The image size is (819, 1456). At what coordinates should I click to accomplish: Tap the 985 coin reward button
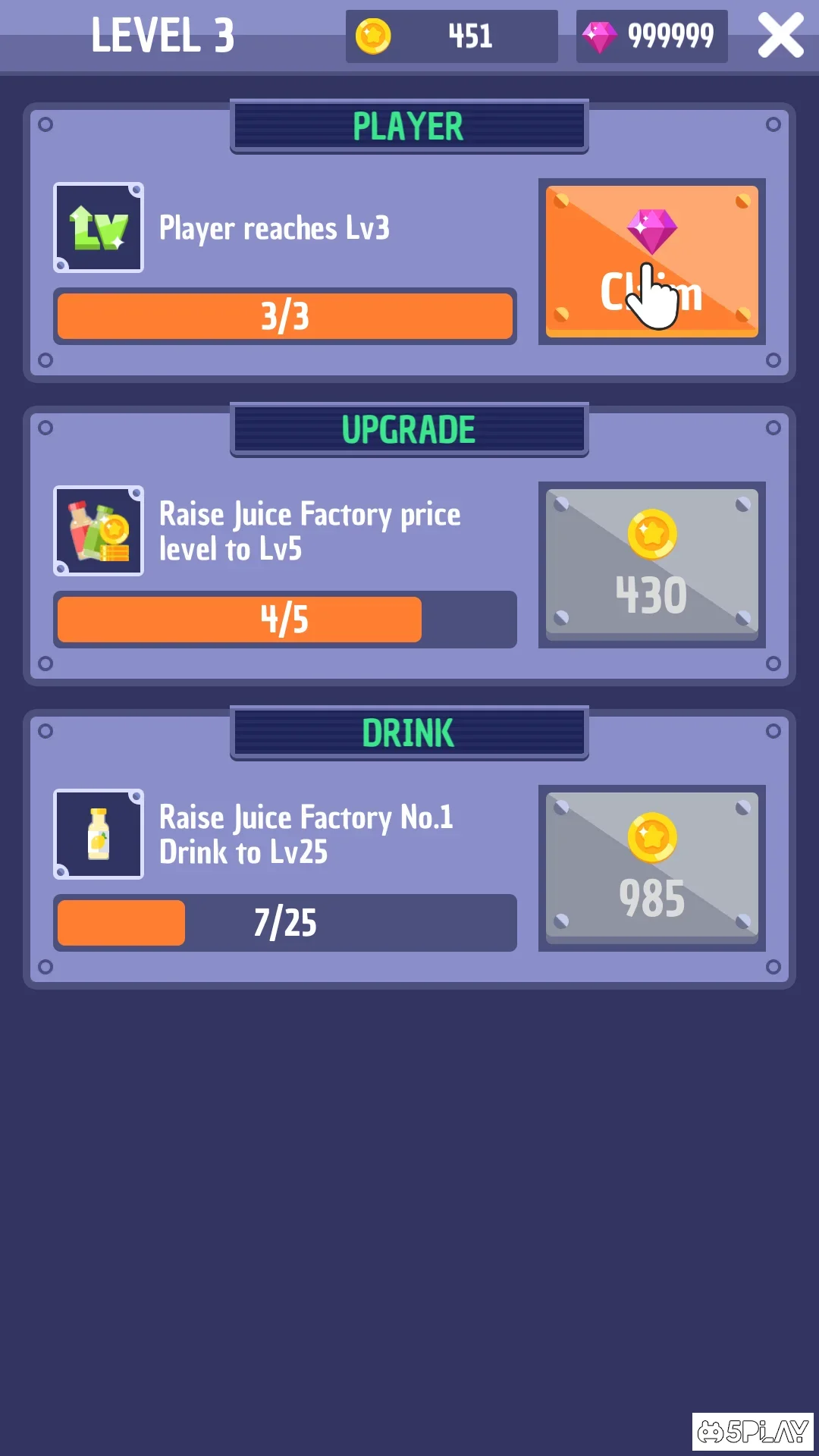[651, 868]
